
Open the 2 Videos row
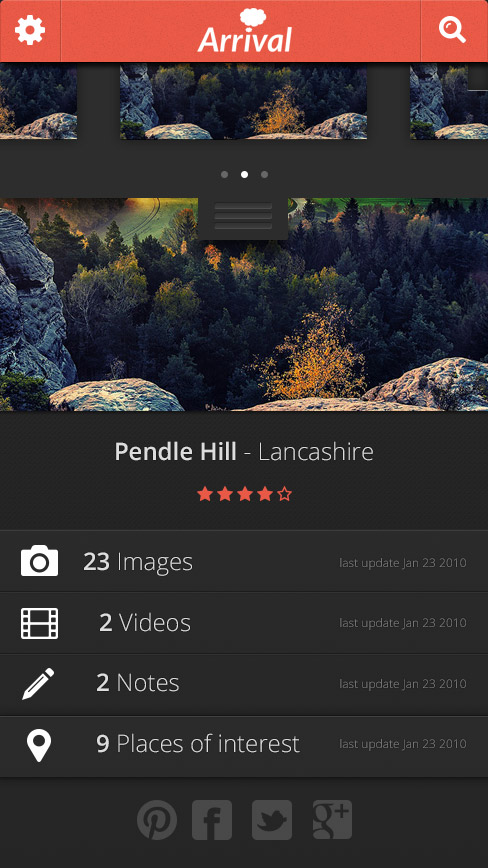click(x=244, y=623)
